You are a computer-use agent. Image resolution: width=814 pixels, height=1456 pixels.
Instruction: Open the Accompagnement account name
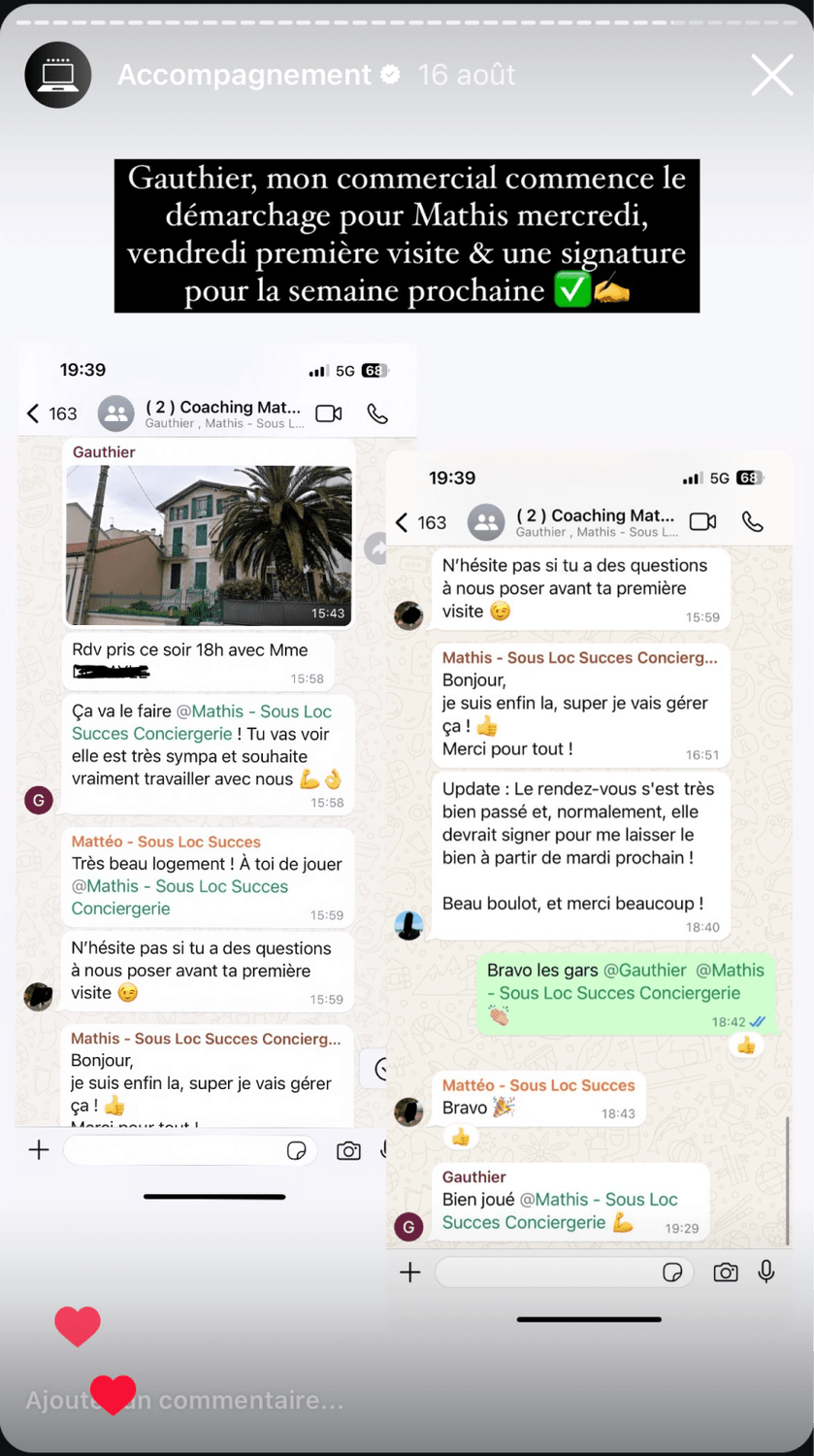[244, 75]
